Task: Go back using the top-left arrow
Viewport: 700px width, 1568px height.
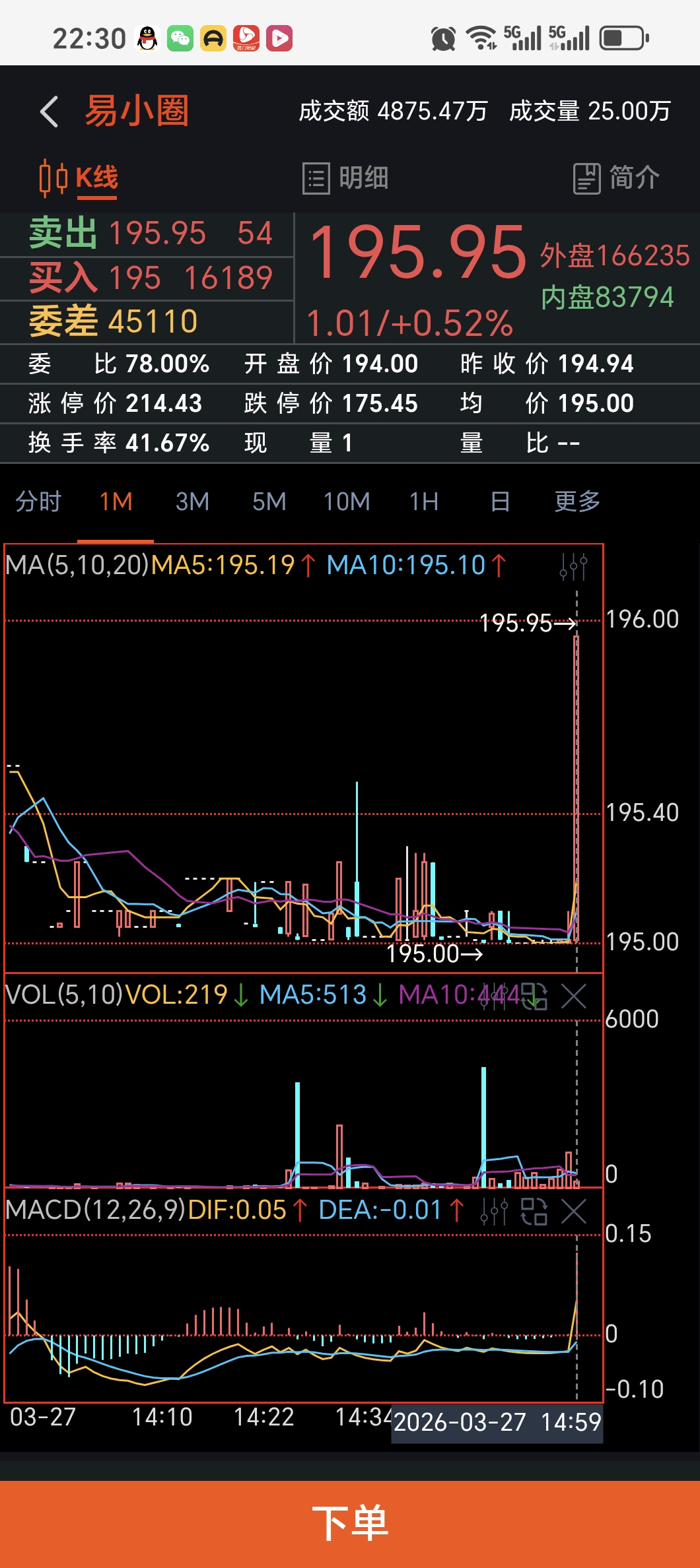Action: point(50,111)
